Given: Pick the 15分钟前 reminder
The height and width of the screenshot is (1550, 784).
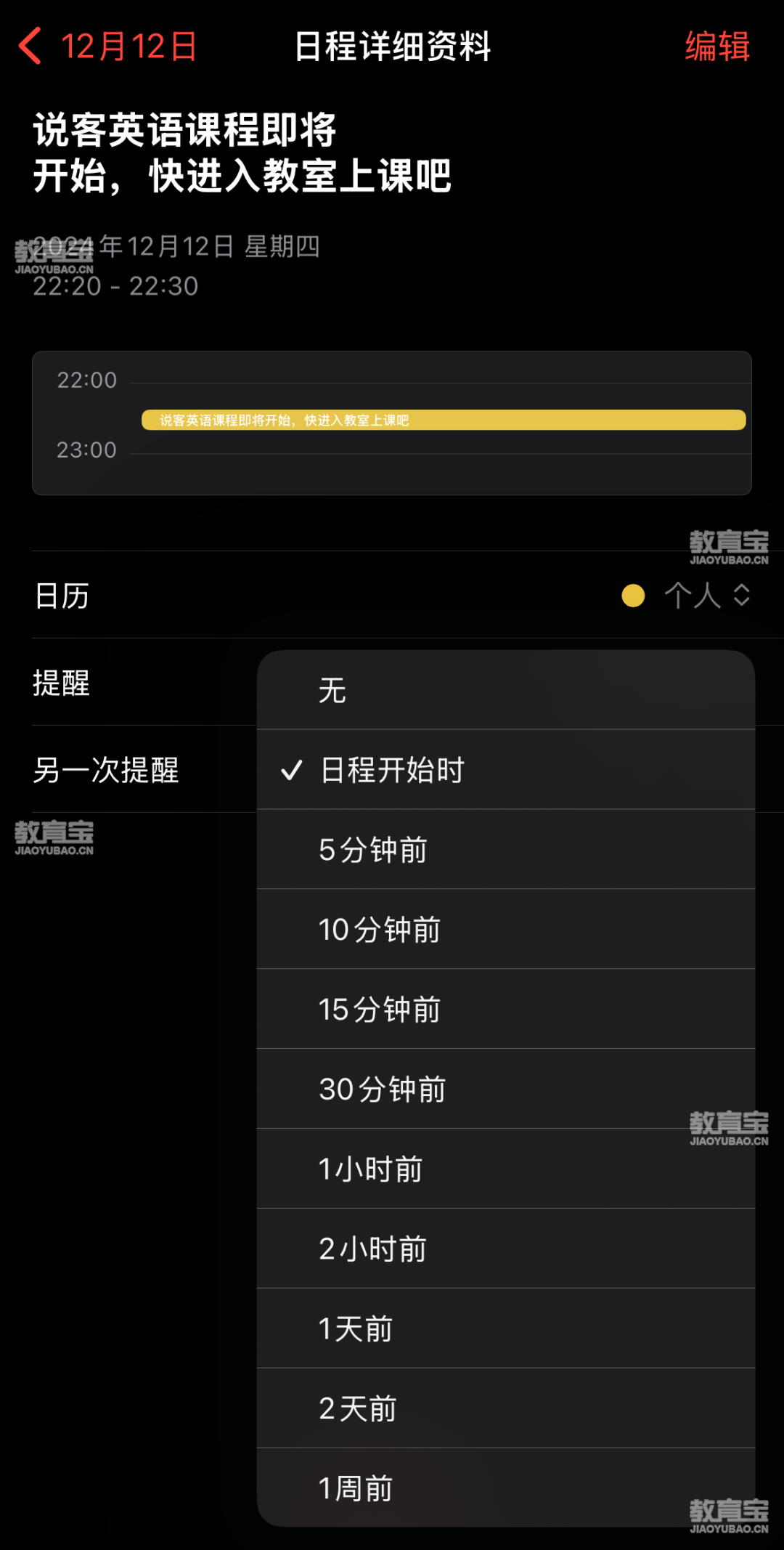Looking at the screenshot, I should pyautogui.click(x=505, y=1010).
